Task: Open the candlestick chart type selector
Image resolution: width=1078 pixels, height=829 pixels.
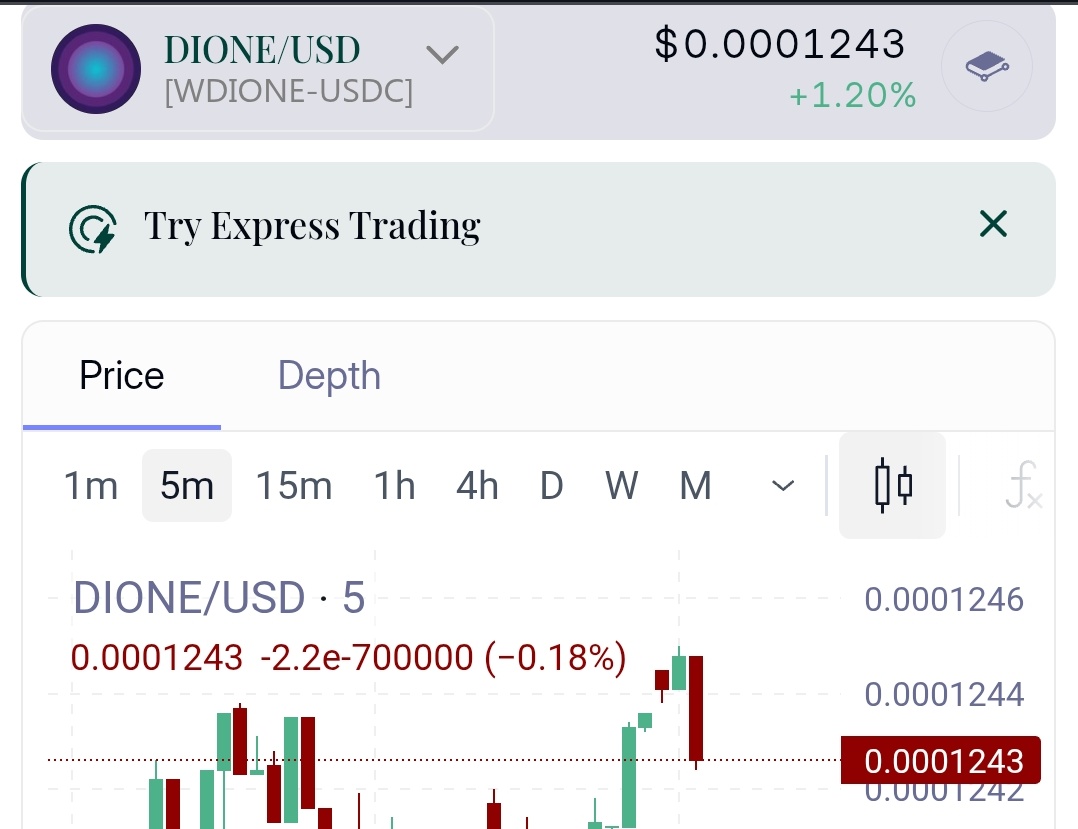Action: [892, 486]
